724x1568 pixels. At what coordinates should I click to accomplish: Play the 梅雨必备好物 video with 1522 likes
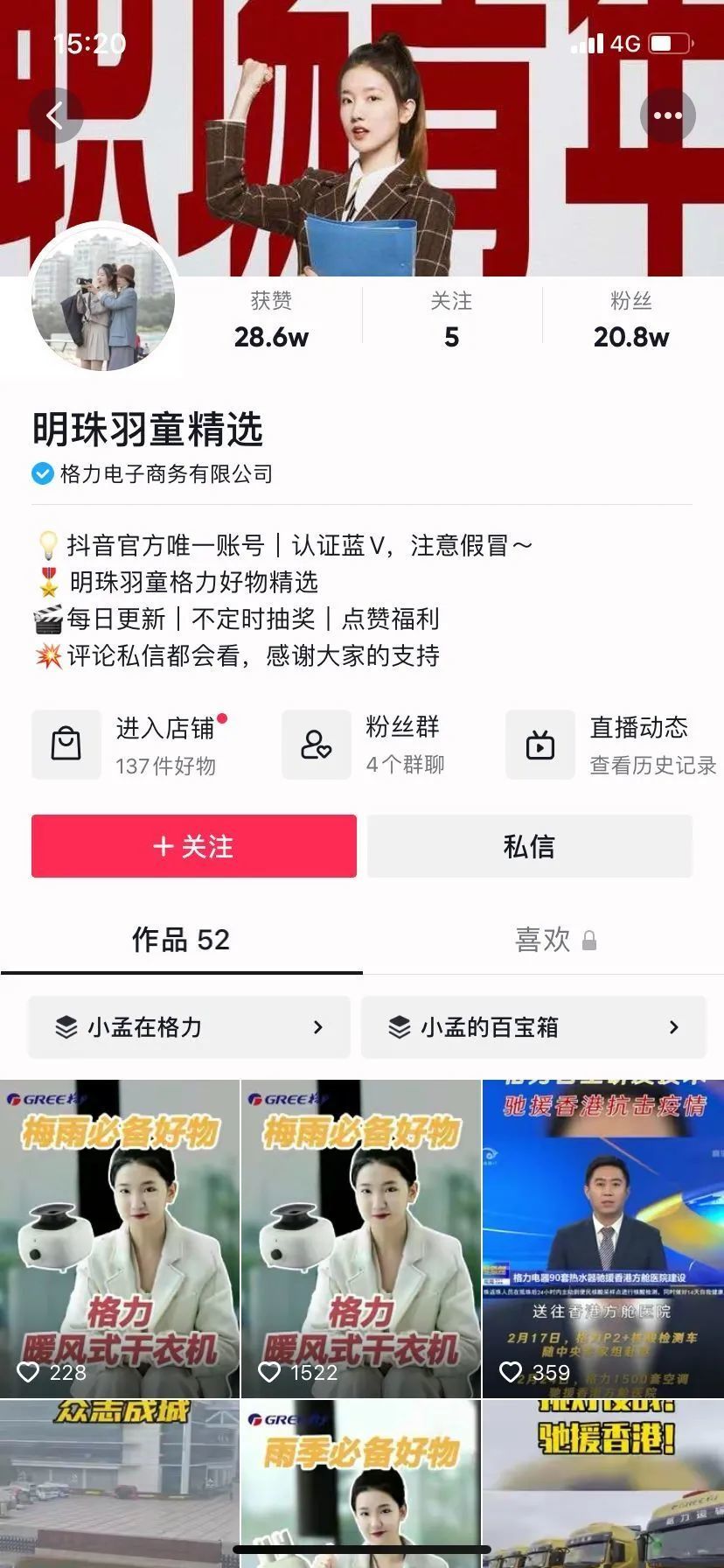coord(360,1238)
